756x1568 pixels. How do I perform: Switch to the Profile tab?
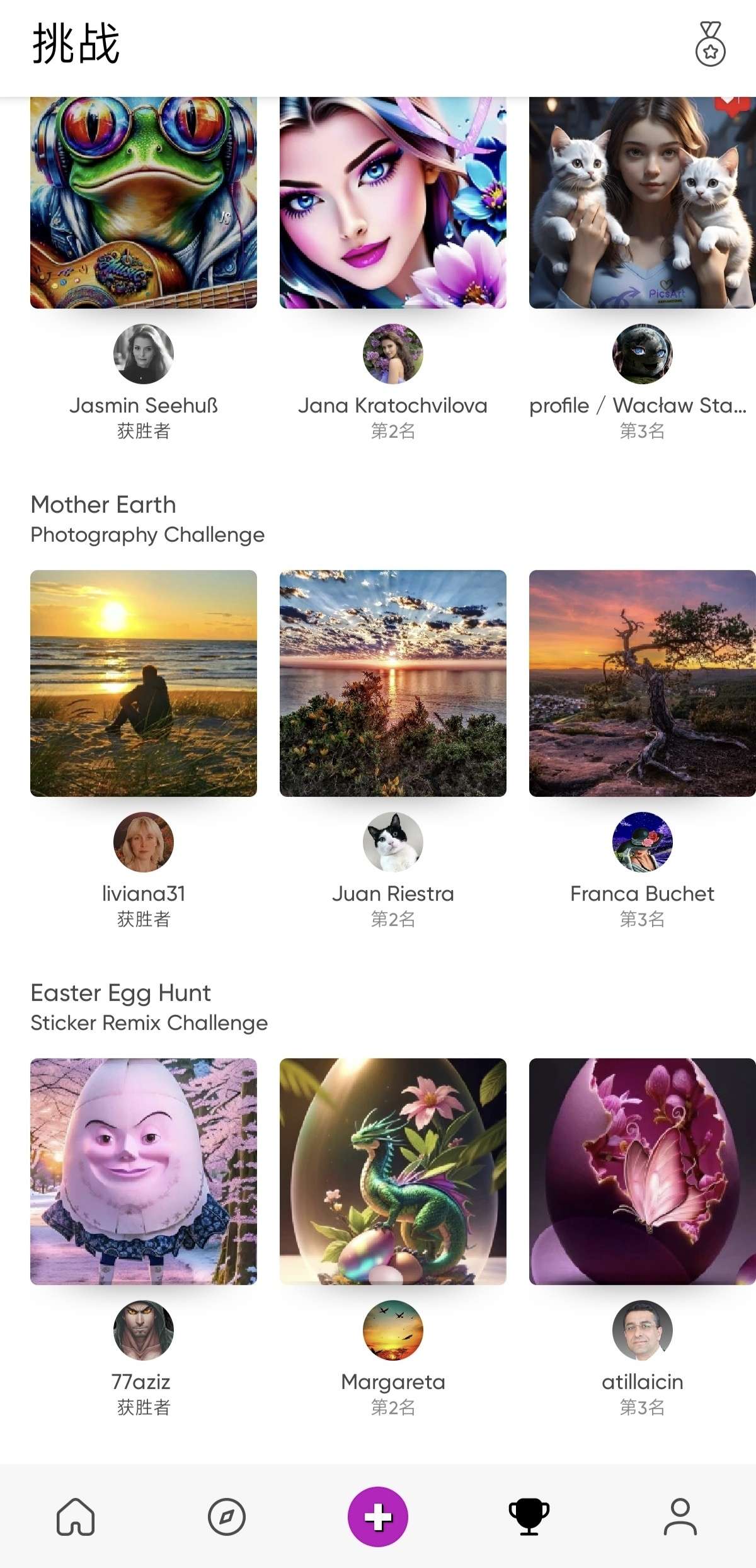(x=680, y=1516)
